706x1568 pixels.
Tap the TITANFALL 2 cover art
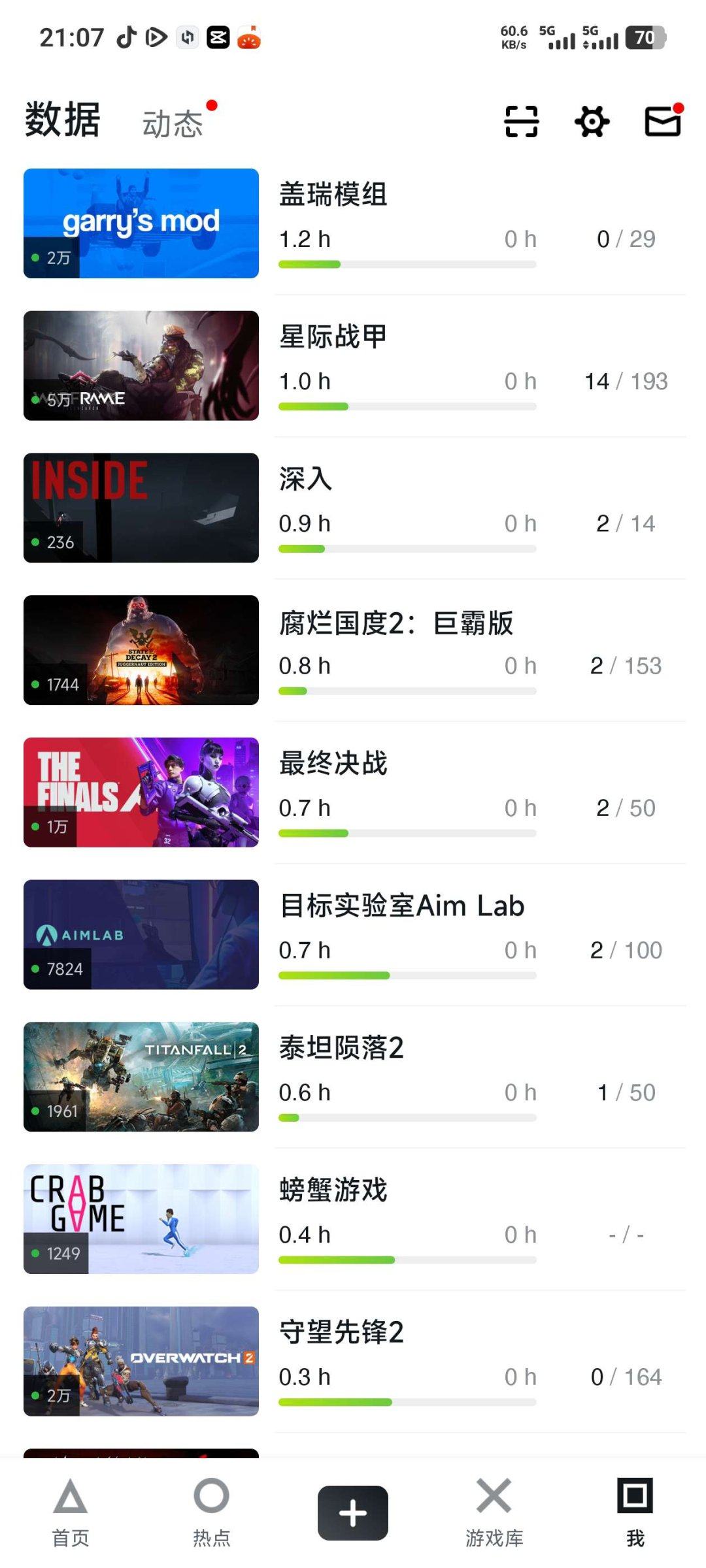tap(141, 1076)
